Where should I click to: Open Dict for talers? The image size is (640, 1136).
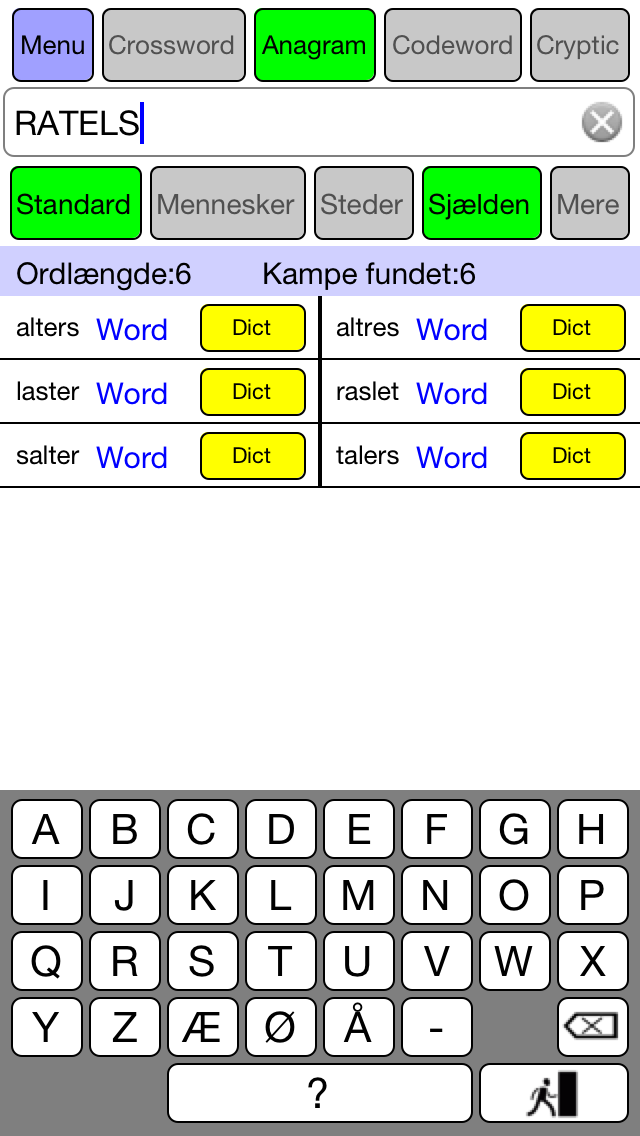point(573,456)
